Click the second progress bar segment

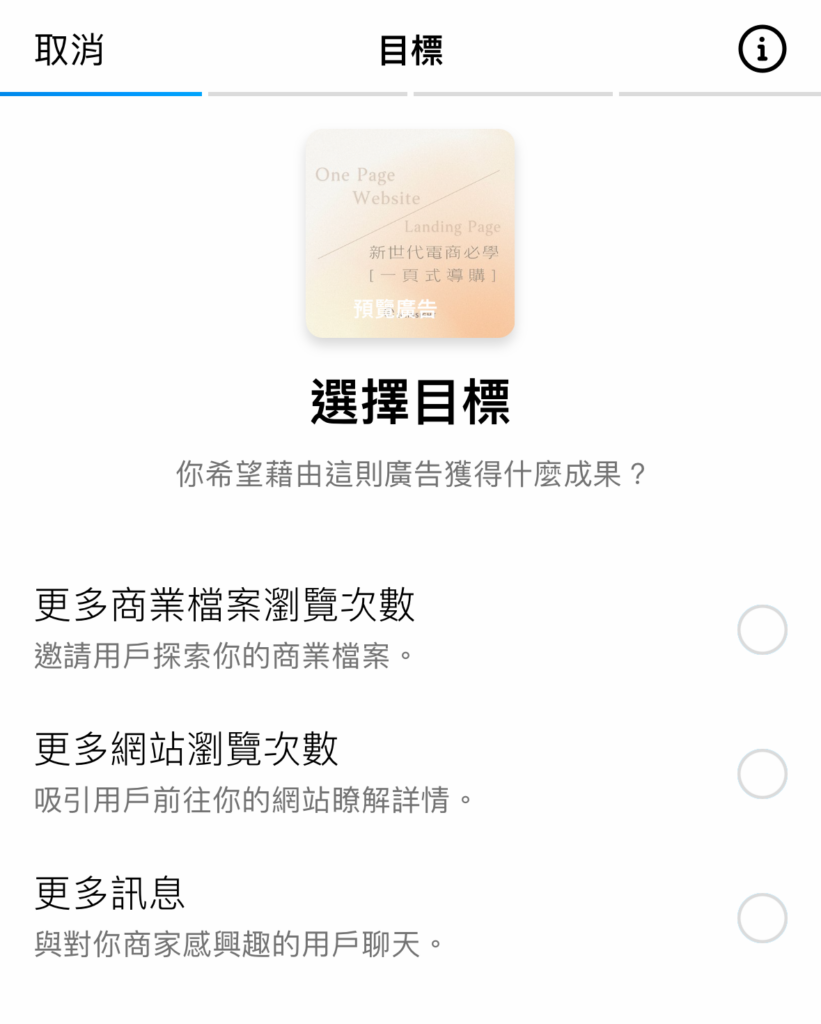click(308, 91)
